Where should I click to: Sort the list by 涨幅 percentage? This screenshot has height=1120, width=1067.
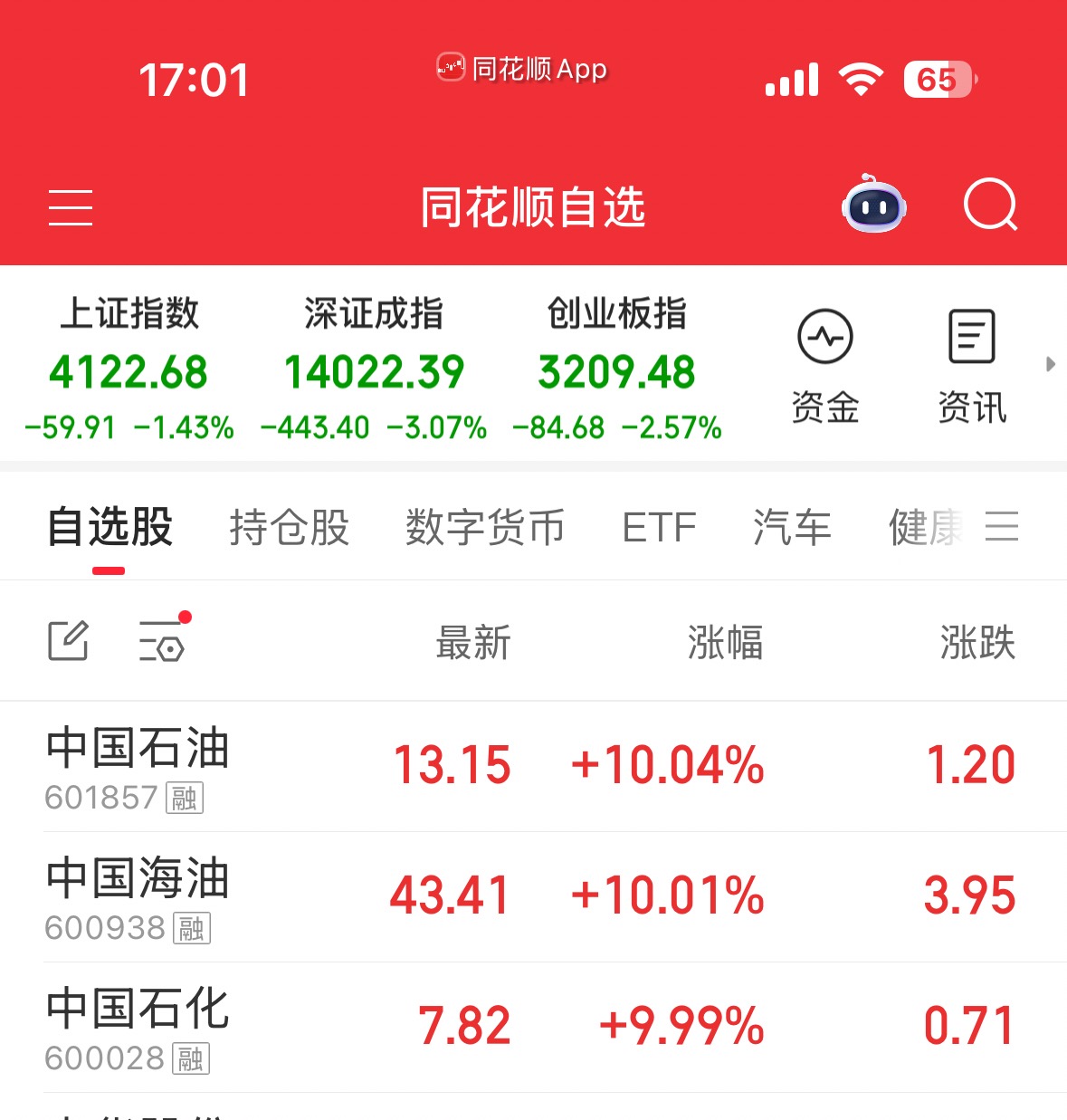[x=725, y=643]
